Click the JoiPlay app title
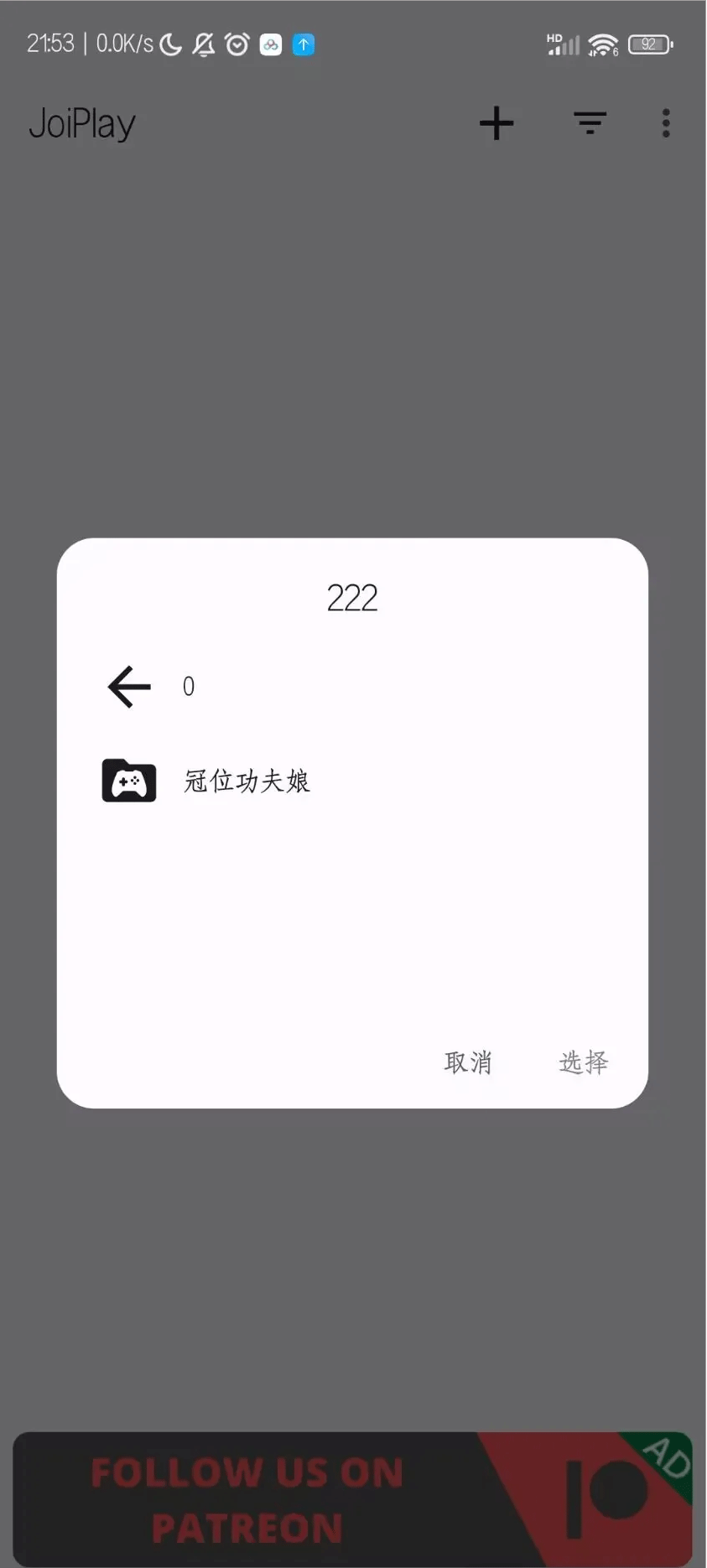707x1568 pixels. [81, 122]
